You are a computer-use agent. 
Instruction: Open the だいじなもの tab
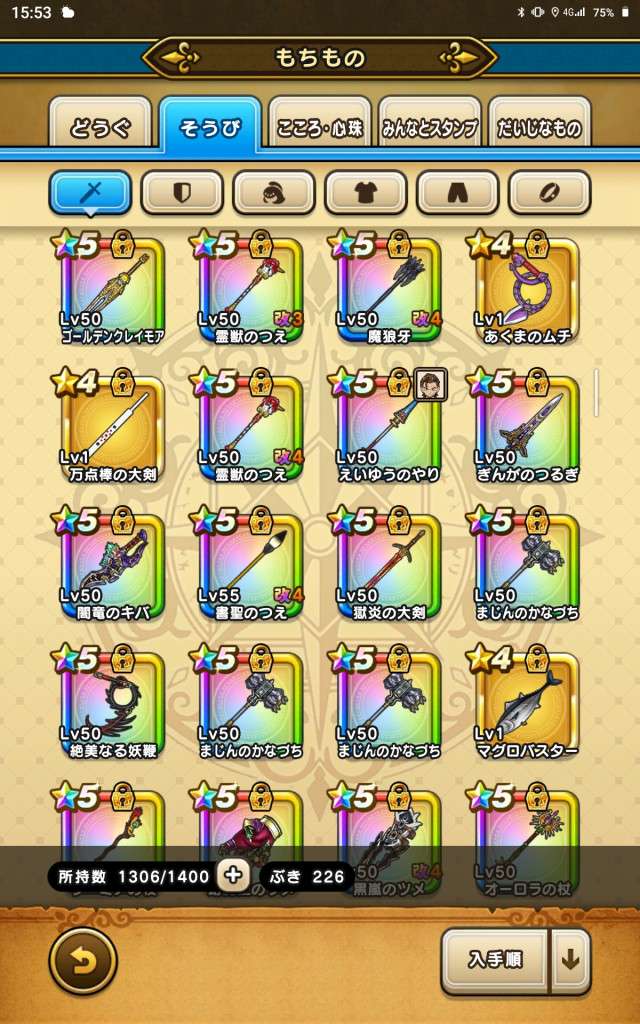pos(539,127)
